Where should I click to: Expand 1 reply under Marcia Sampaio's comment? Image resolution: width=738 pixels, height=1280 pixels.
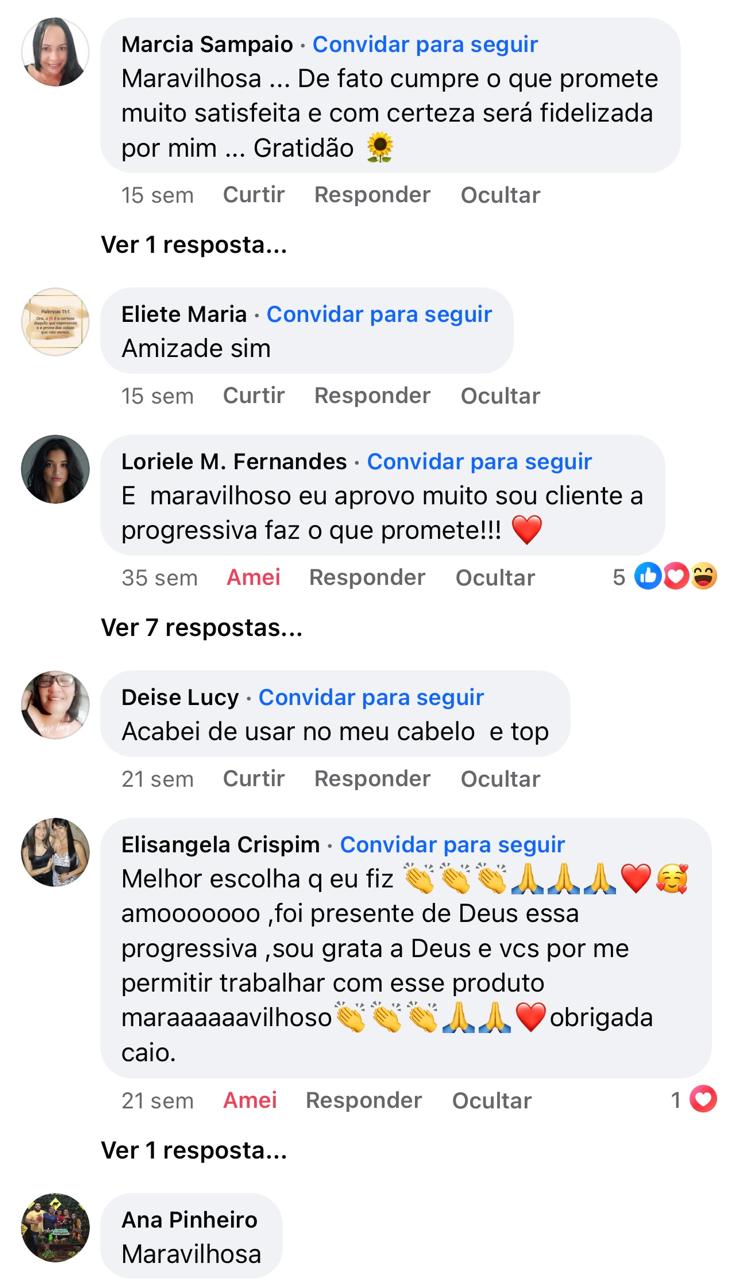(x=193, y=245)
